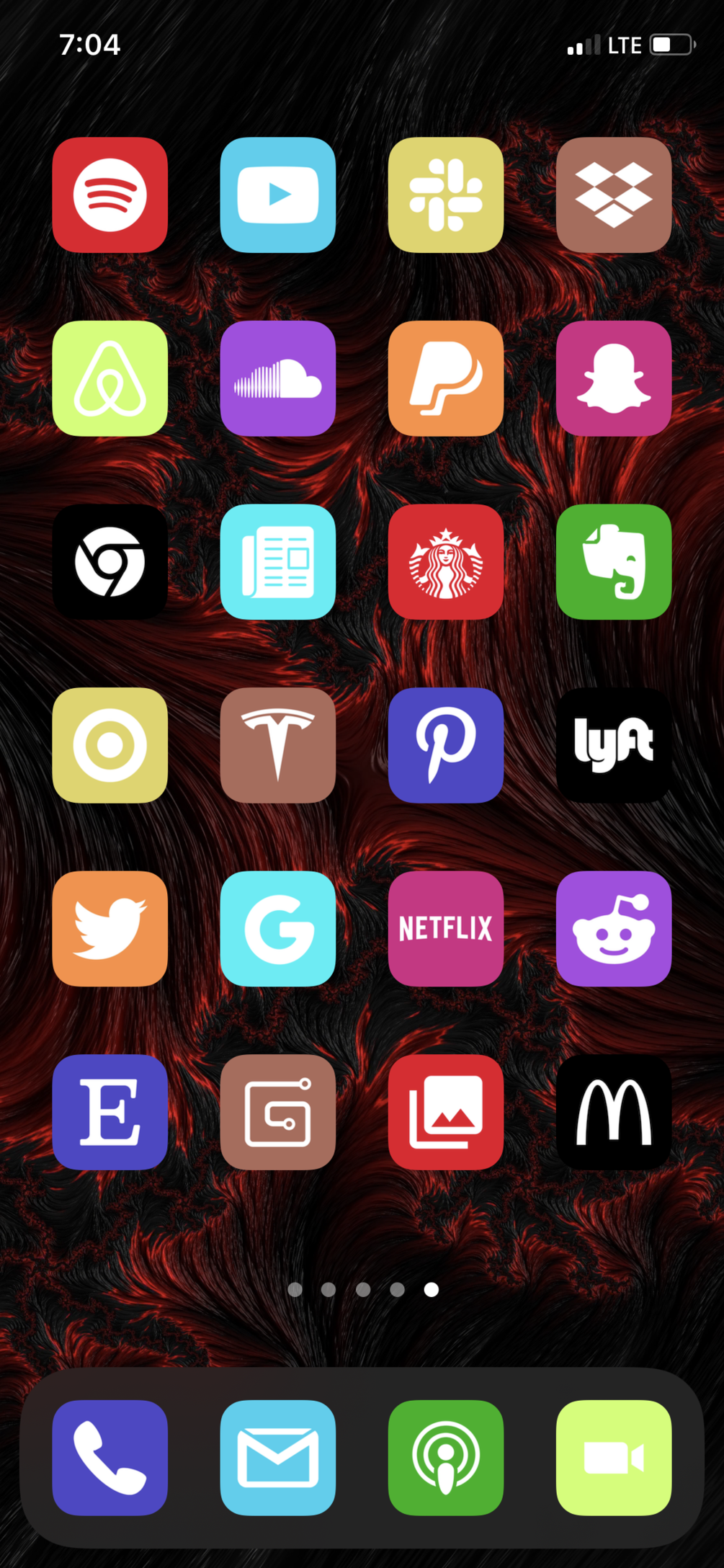The height and width of the screenshot is (1568, 724).
Task: Tap the last page indicator dot
Action: 430,1290
